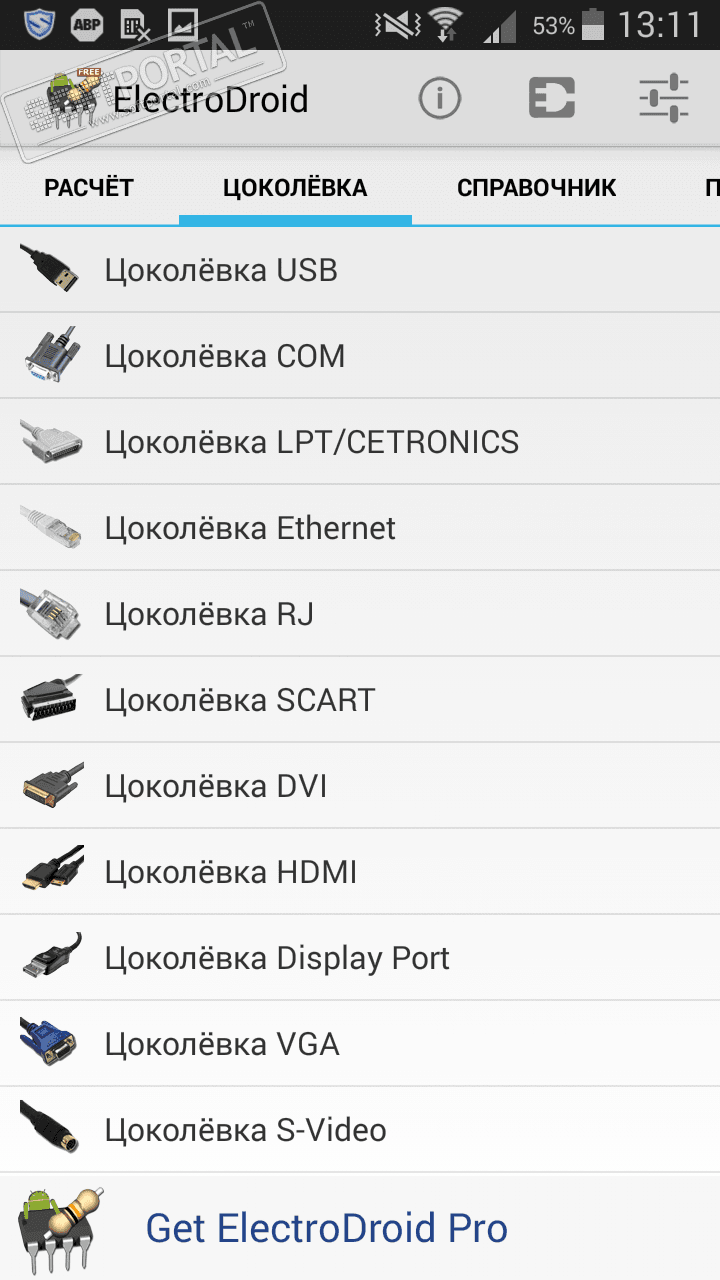Viewport: 720px width, 1280px height.
Task: Tap the Get ElectroDroid Pro banner
Action: tap(326, 1228)
